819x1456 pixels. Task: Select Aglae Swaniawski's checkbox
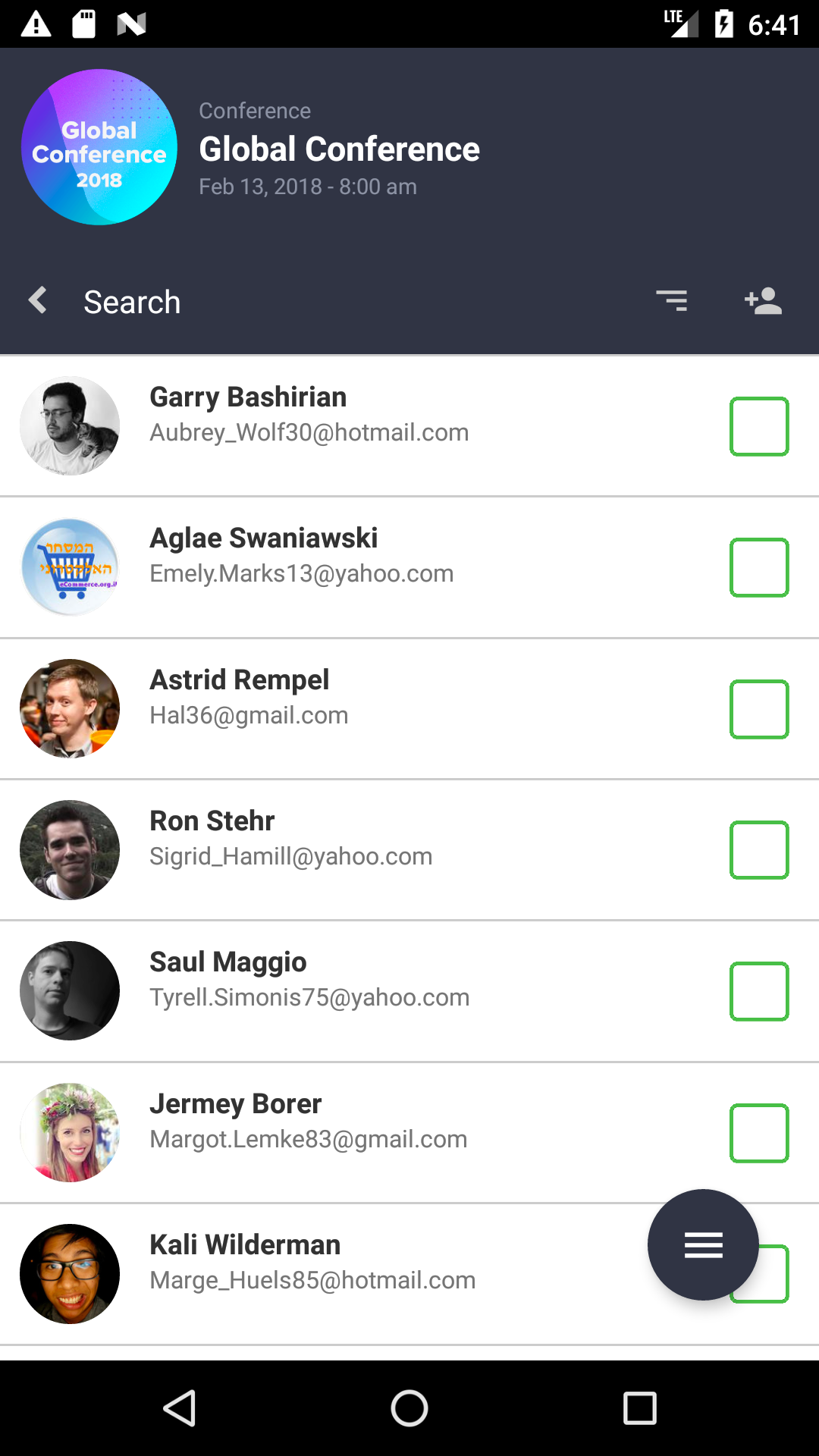tap(759, 567)
